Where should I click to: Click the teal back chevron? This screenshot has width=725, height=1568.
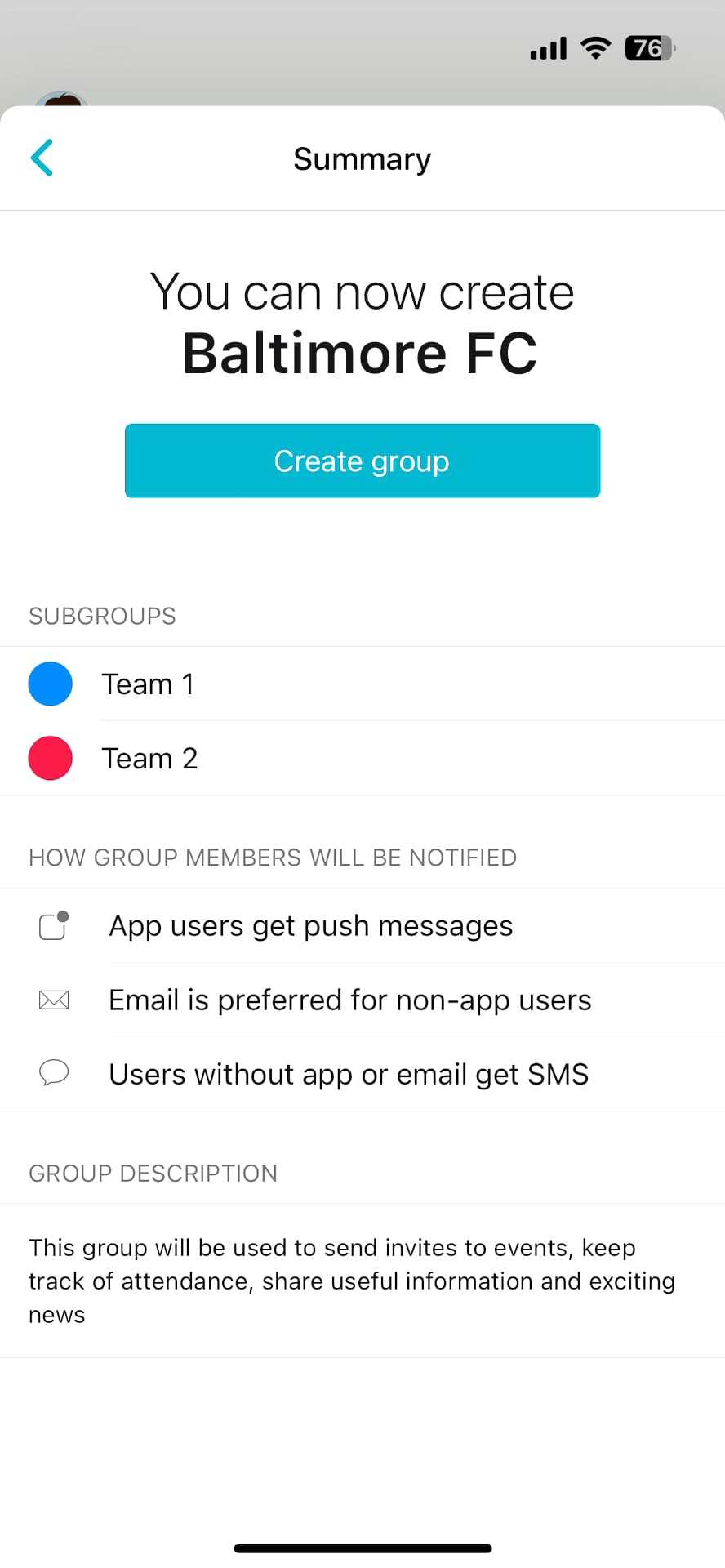(x=42, y=158)
